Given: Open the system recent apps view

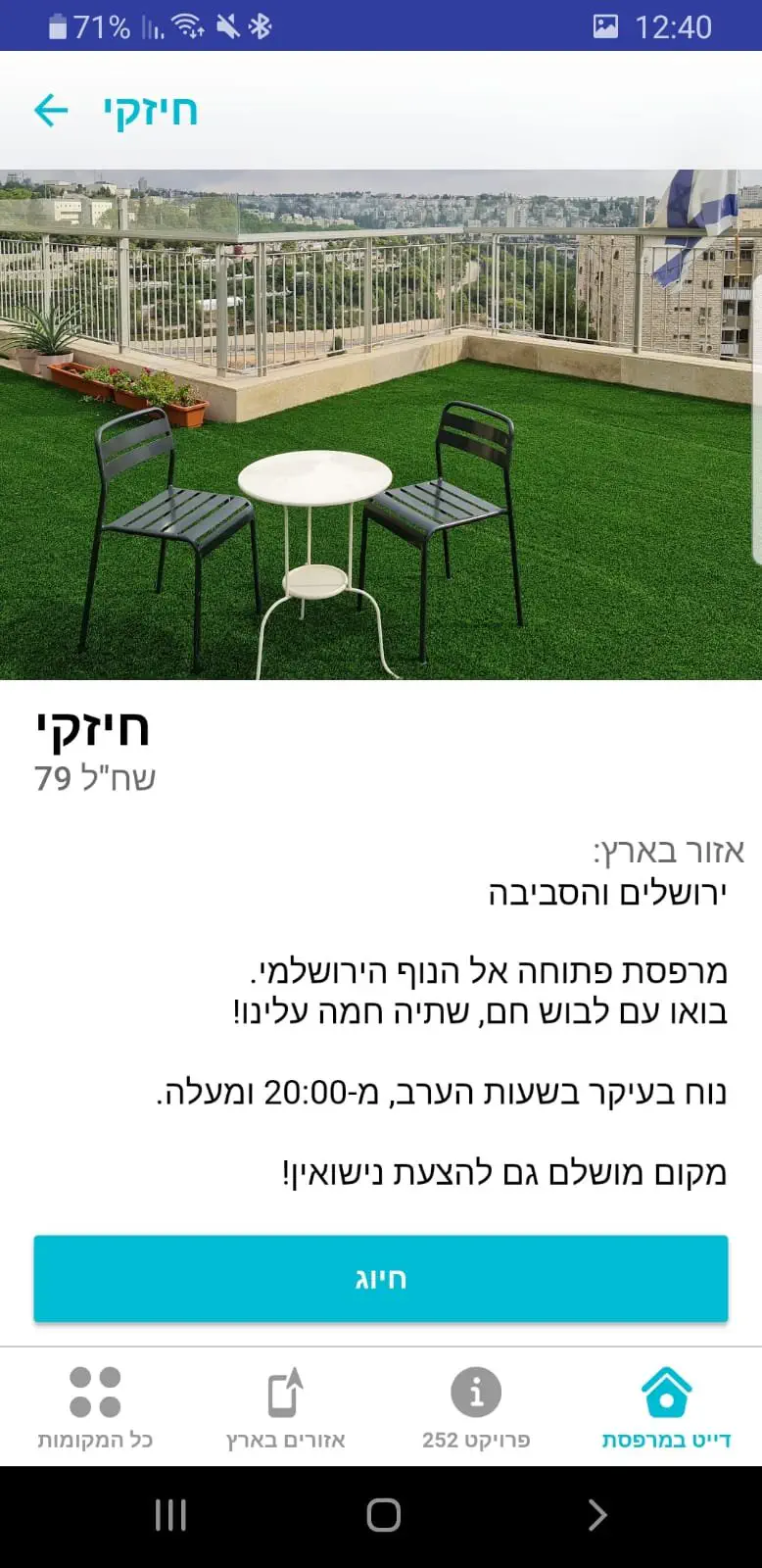Looking at the screenshot, I should pos(170,1515).
